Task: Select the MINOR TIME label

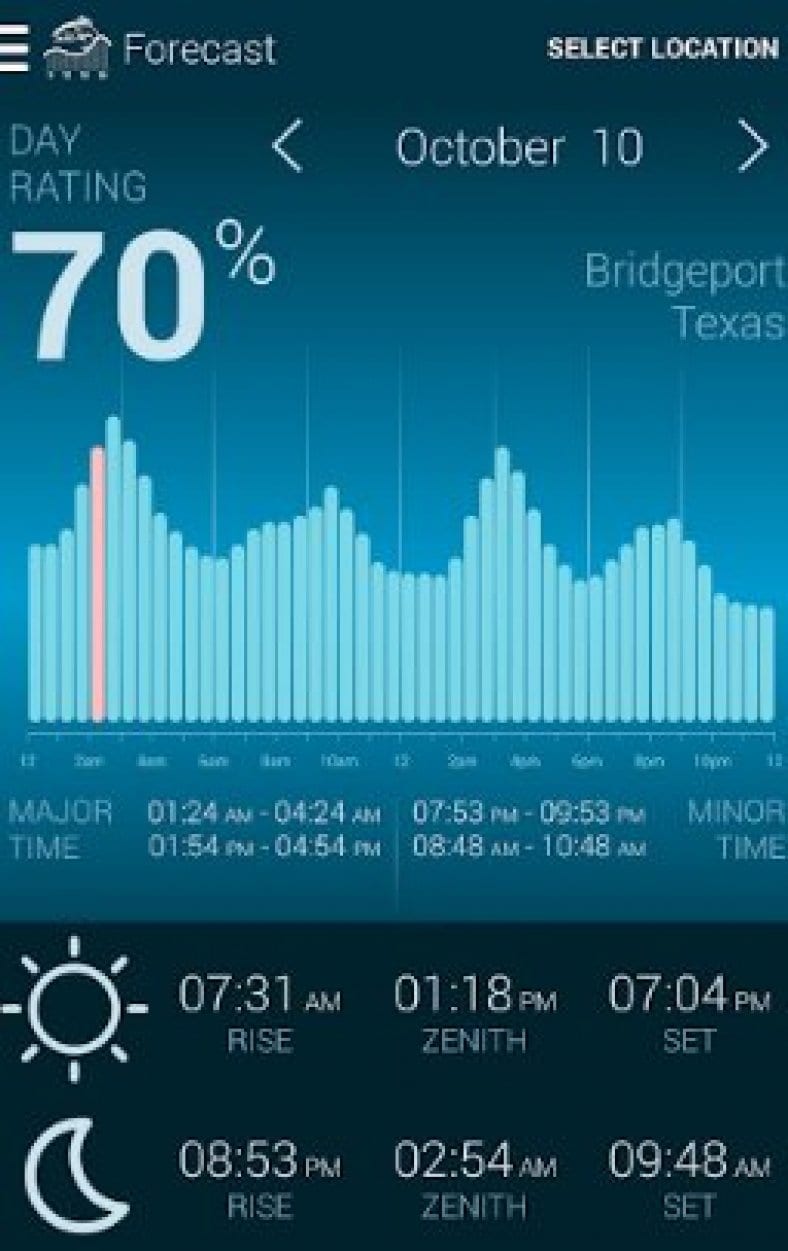Action: click(737, 830)
